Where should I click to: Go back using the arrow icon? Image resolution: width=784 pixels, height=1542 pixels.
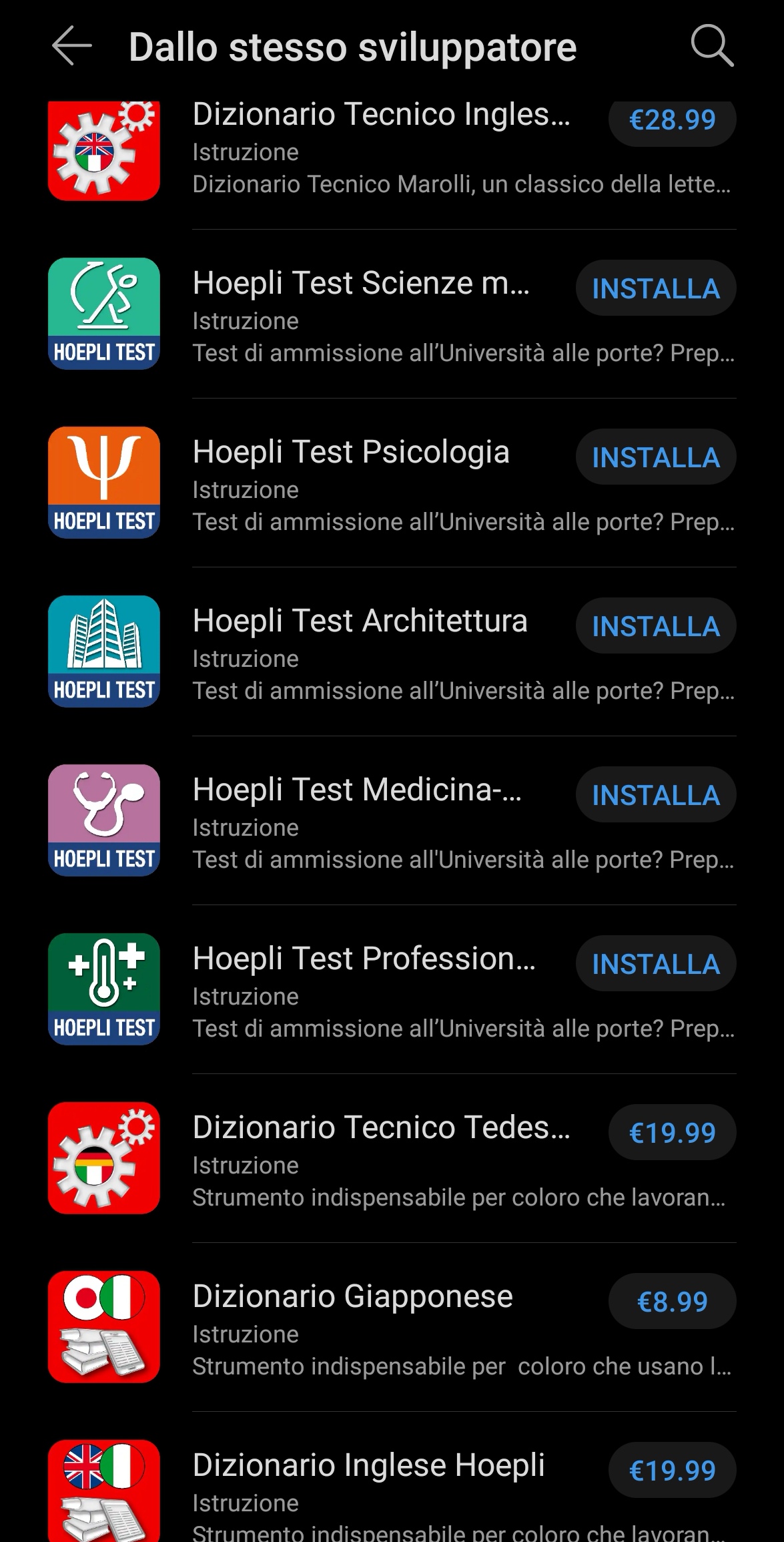72,46
